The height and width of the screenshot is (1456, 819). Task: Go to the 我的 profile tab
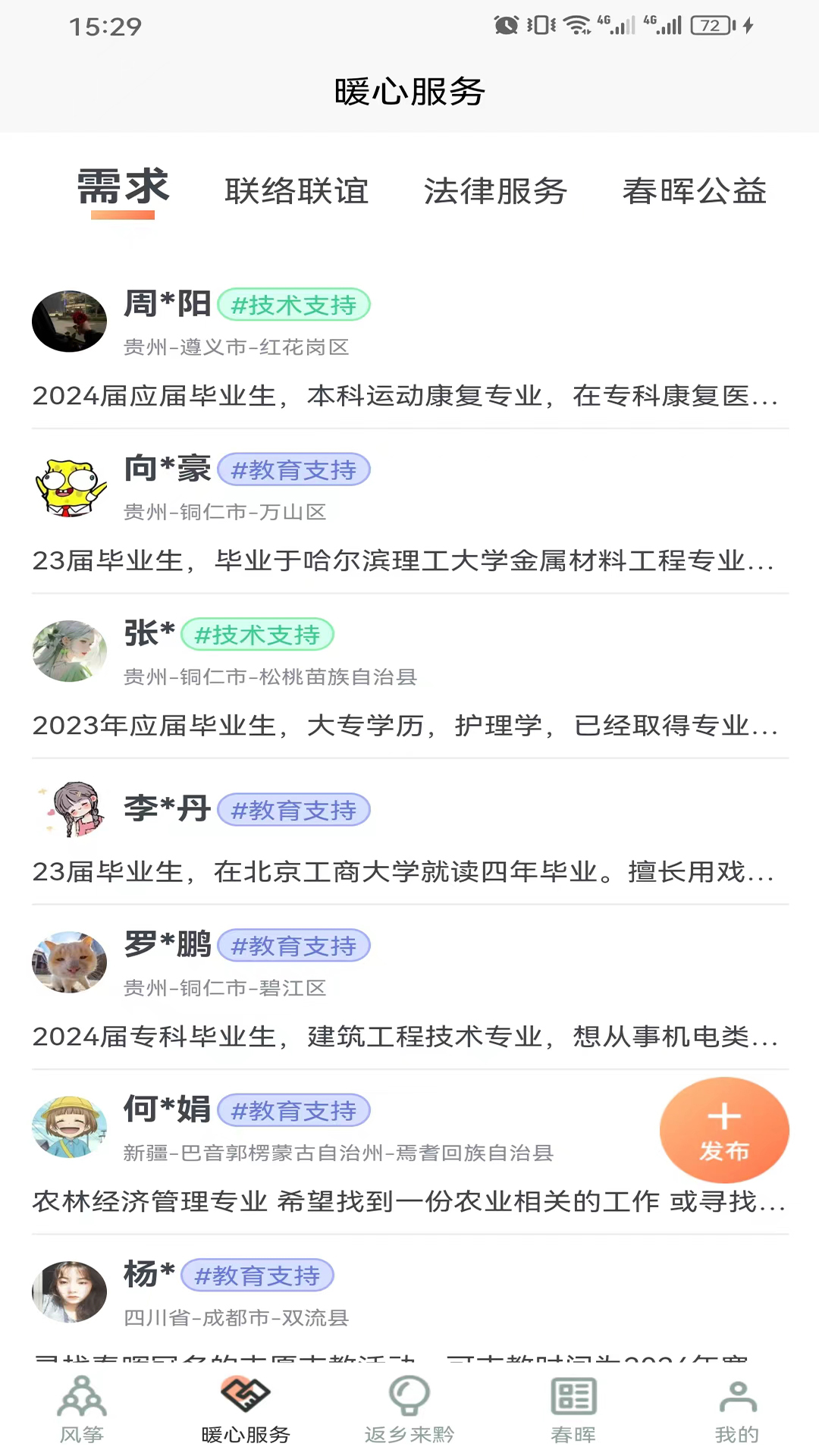pos(736,1410)
